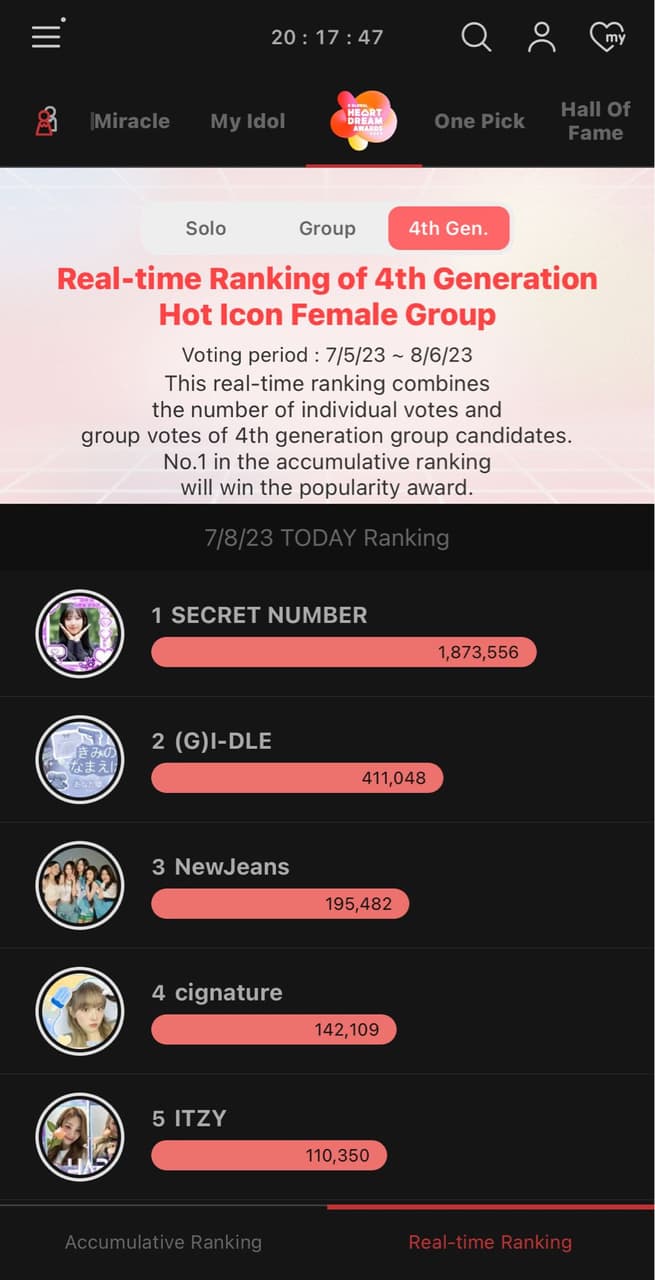Switch to the My Idol tab
Viewport: 655px width, 1280px height.
tap(247, 121)
